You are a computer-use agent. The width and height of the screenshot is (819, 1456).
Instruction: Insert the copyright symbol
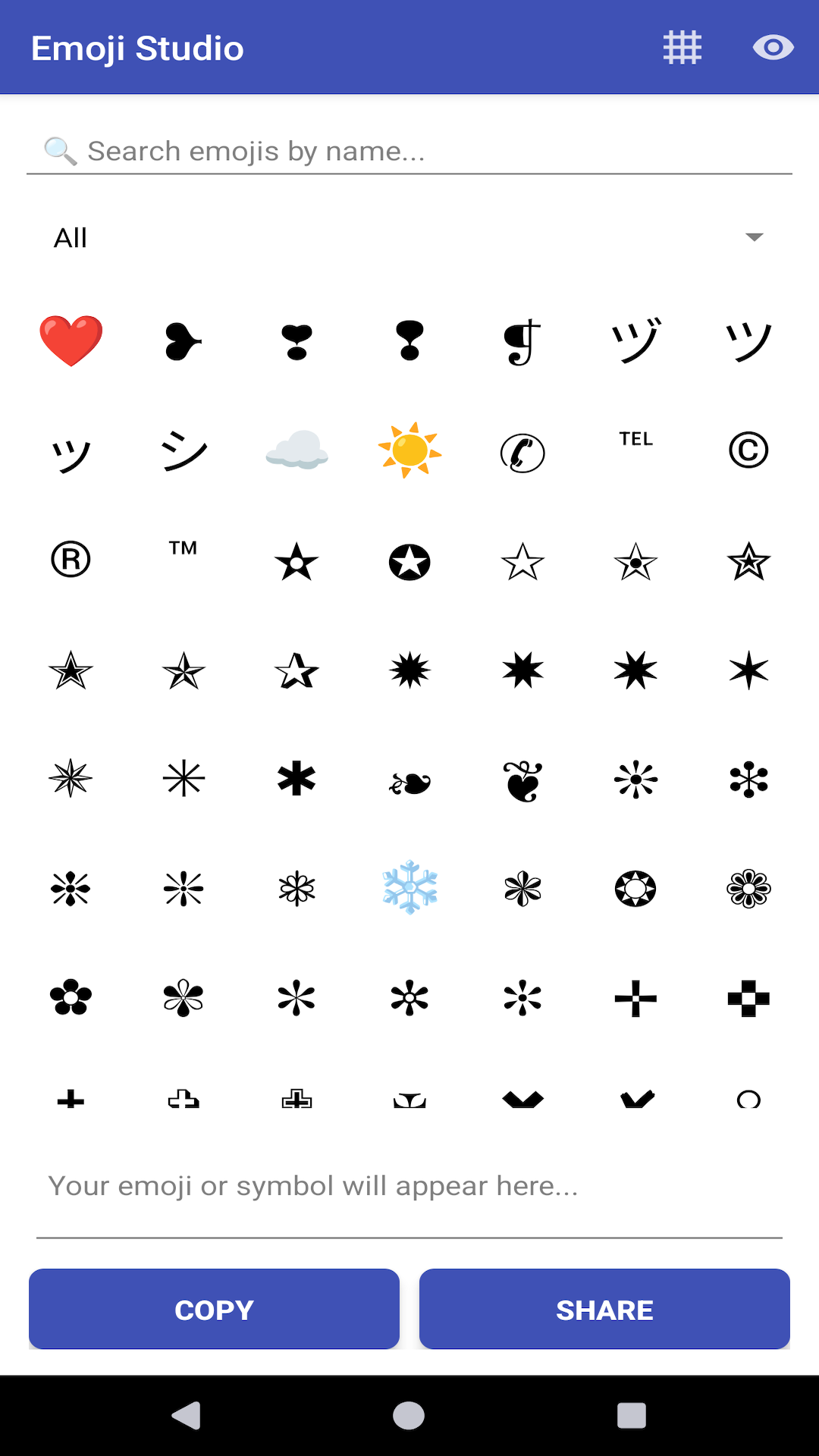tap(748, 450)
